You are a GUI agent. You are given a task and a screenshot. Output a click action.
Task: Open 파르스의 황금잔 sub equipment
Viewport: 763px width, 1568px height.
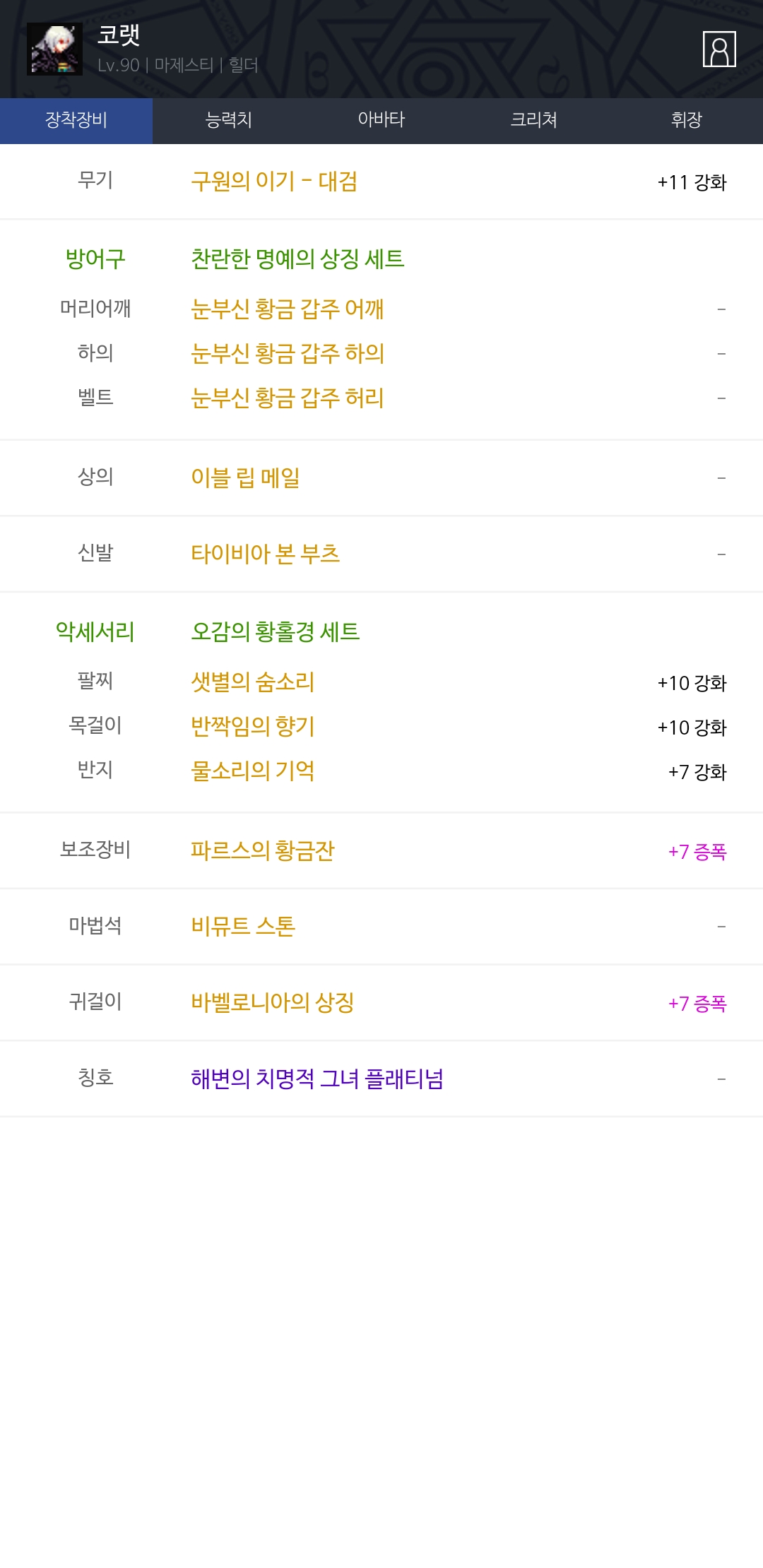pos(263,850)
